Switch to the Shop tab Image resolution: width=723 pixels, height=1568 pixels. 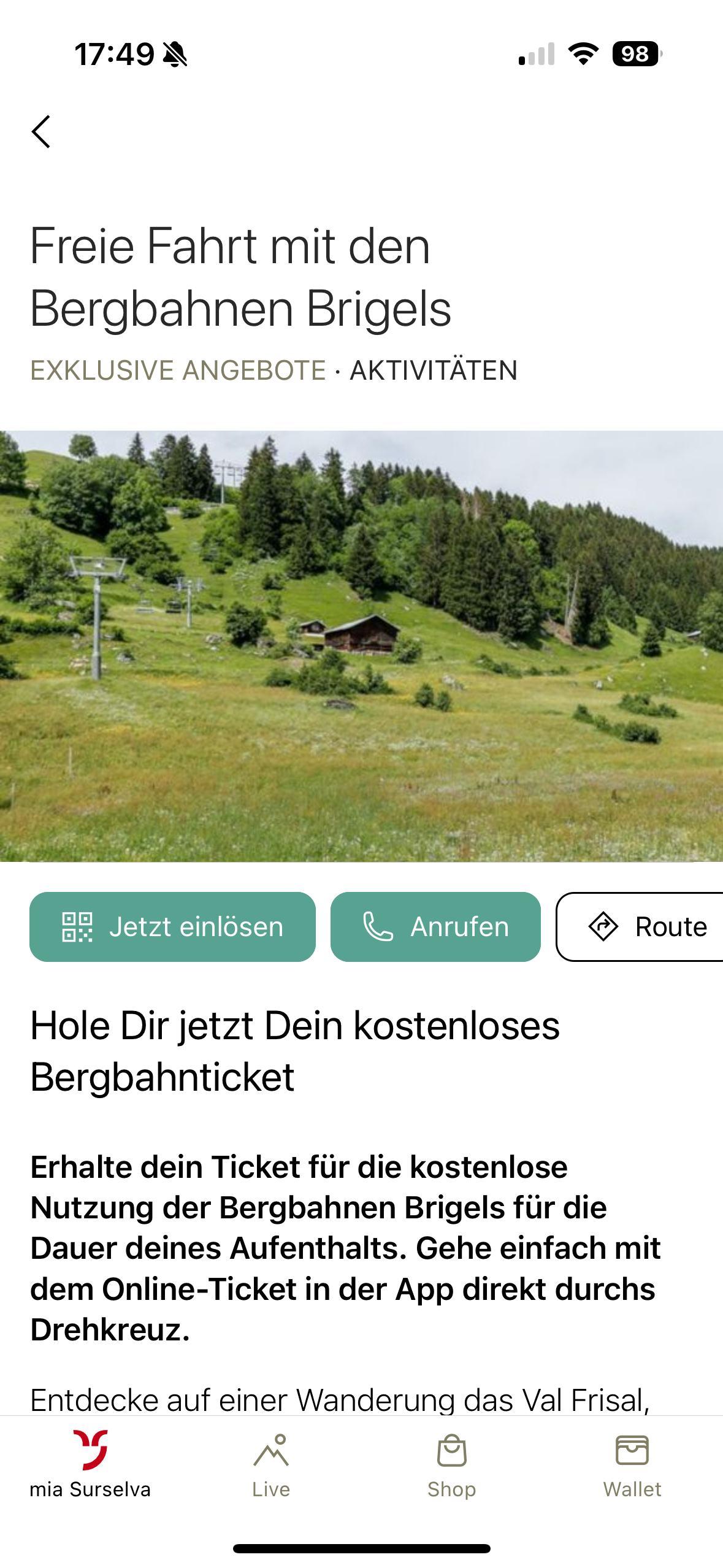pos(451,1464)
